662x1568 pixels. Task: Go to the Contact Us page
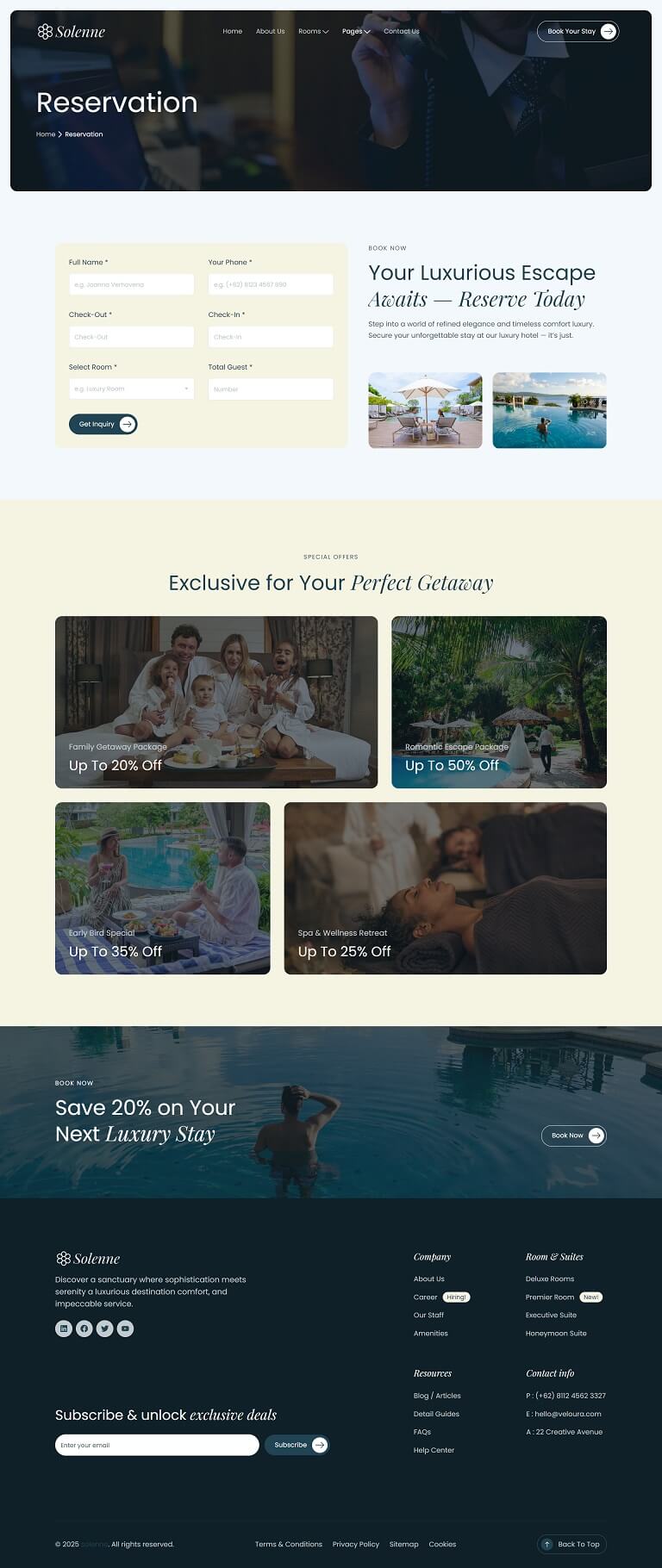tap(401, 31)
